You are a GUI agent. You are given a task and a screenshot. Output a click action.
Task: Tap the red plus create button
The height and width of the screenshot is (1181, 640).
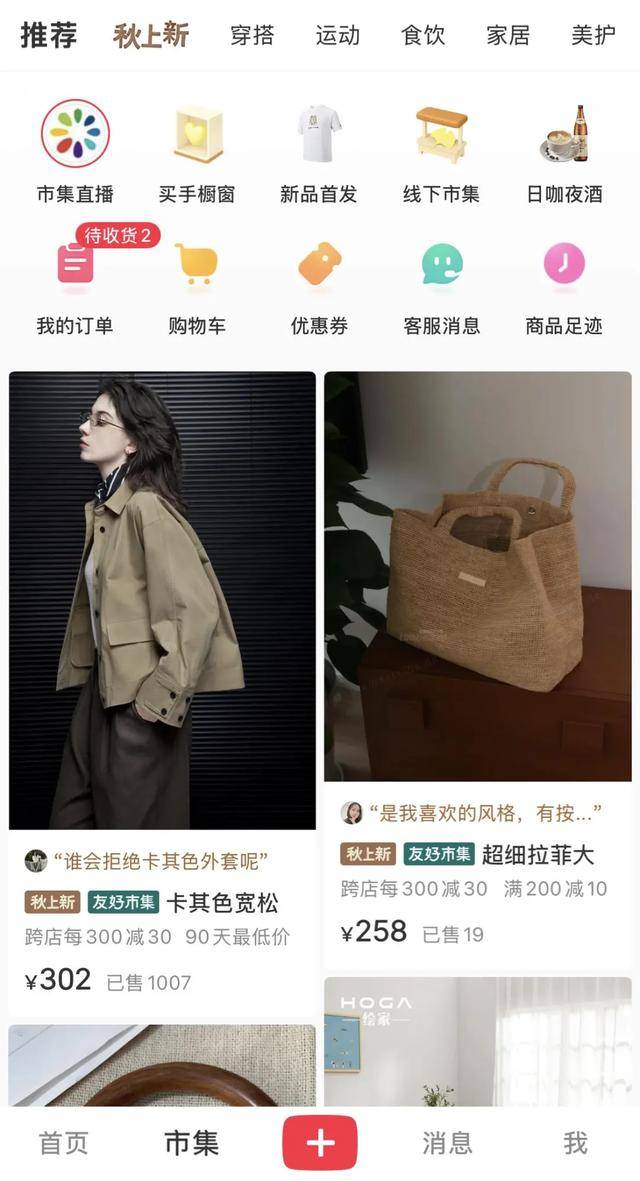coord(320,1142)
